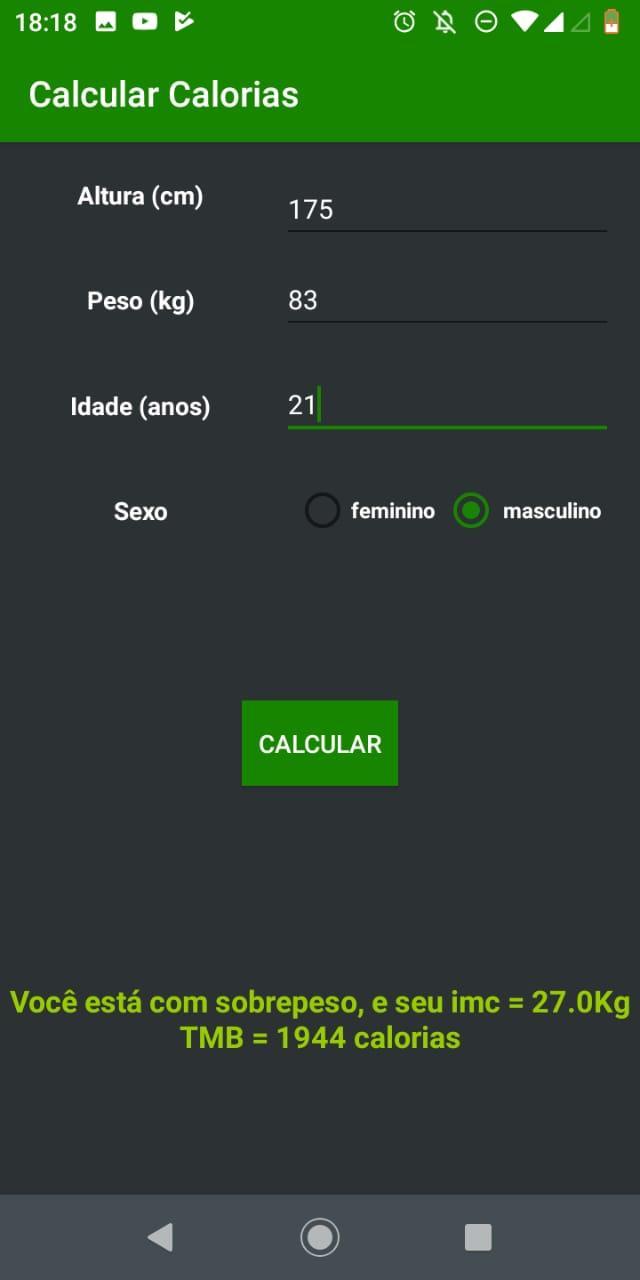Tap the Altura (cm) input field
This screenshot has height=1280, width=640.
pyautogui.click(x=446, y=209)
